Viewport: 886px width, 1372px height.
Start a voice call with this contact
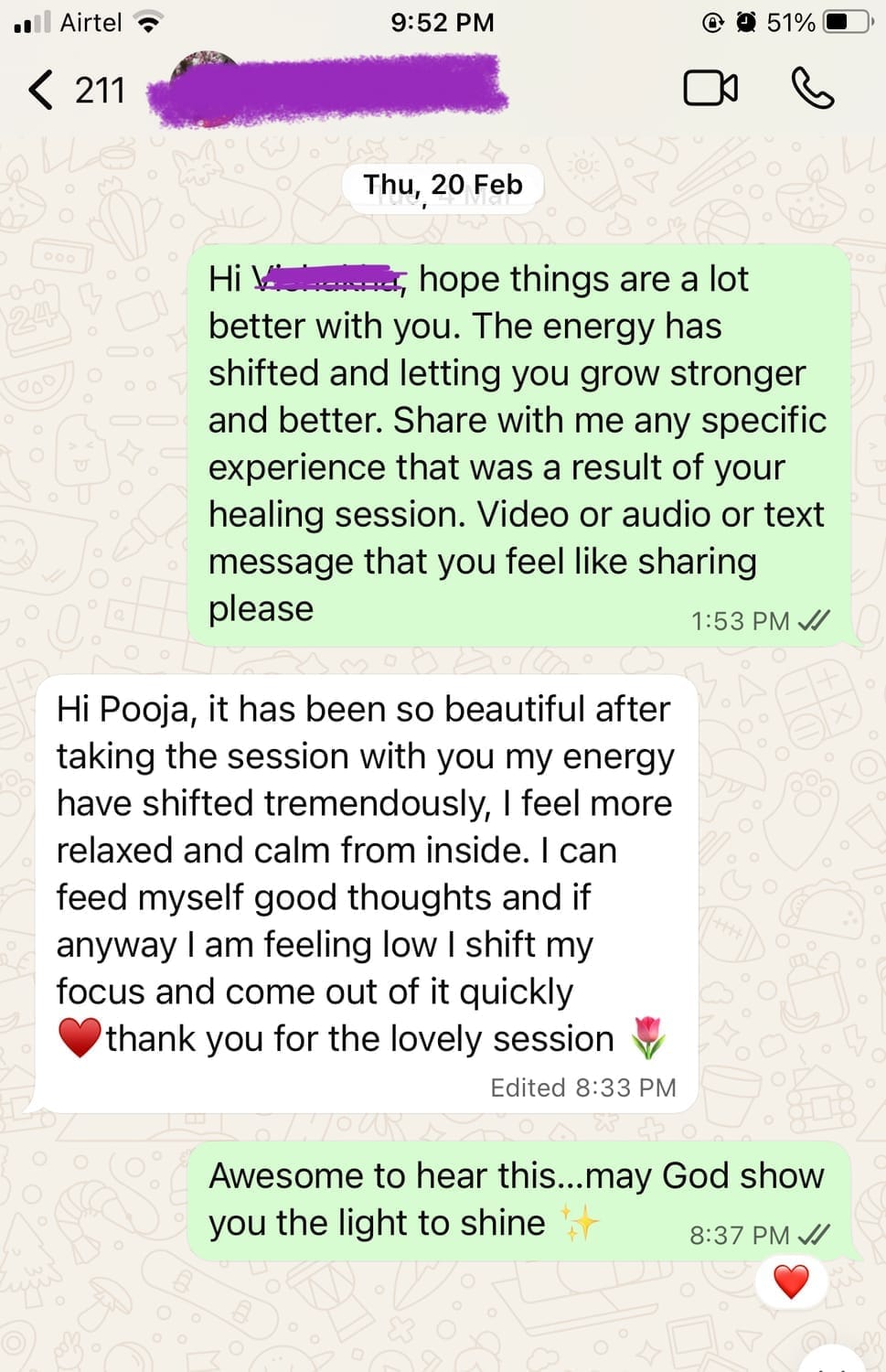(812, 90)
